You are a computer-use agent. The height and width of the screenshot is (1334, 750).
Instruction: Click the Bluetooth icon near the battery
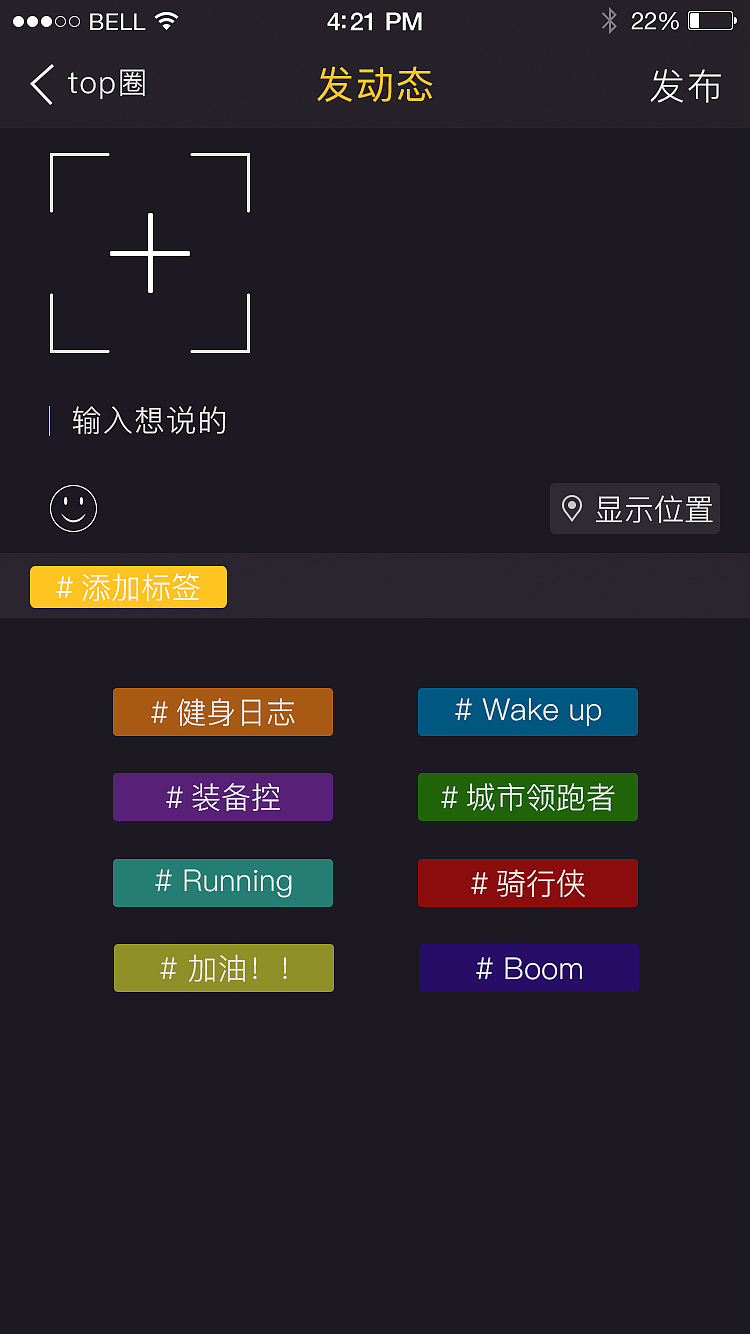pyautogui.click(x=608, y=18)
